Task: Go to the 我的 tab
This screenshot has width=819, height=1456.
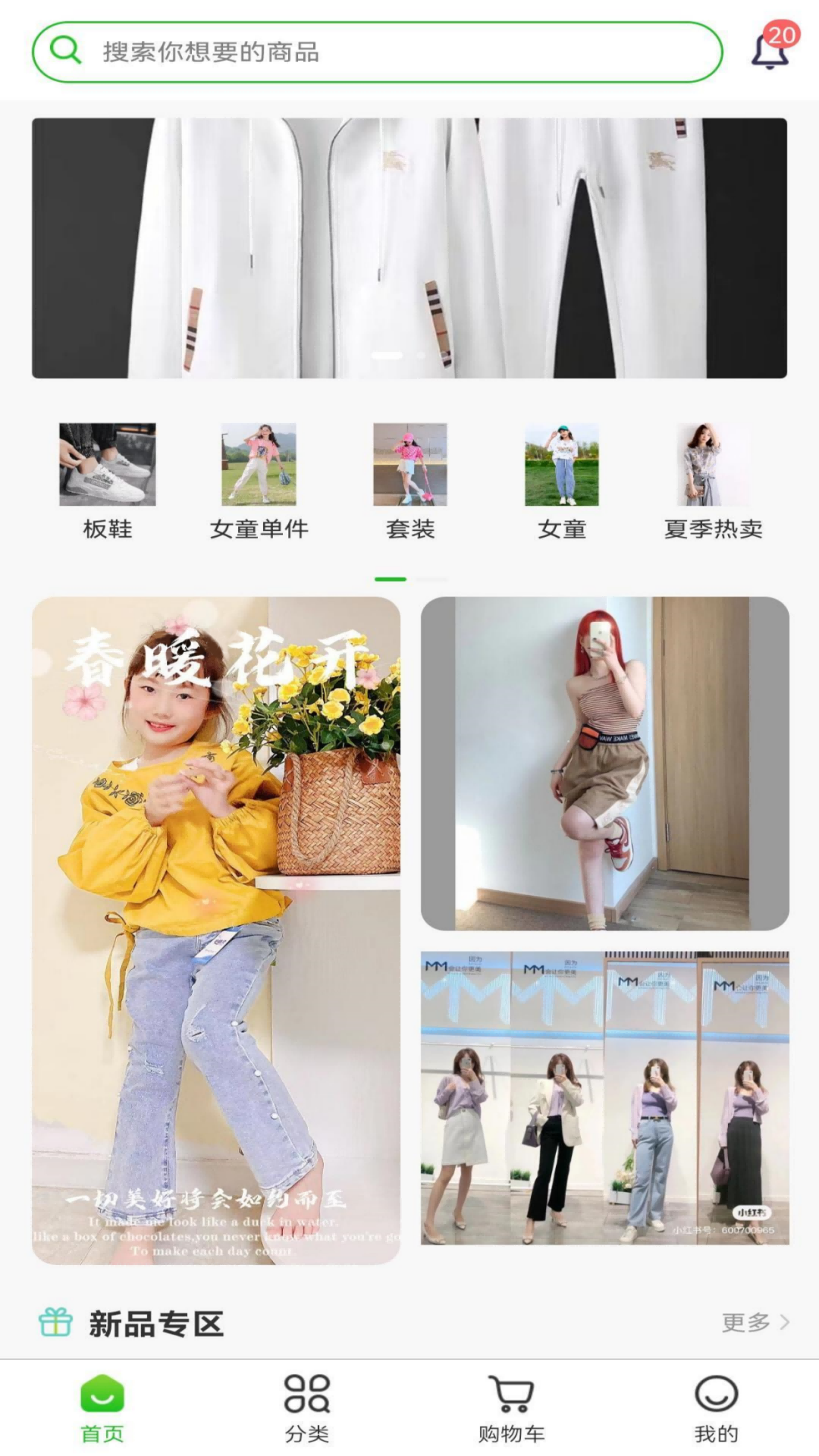Action: coord(716,1407)
